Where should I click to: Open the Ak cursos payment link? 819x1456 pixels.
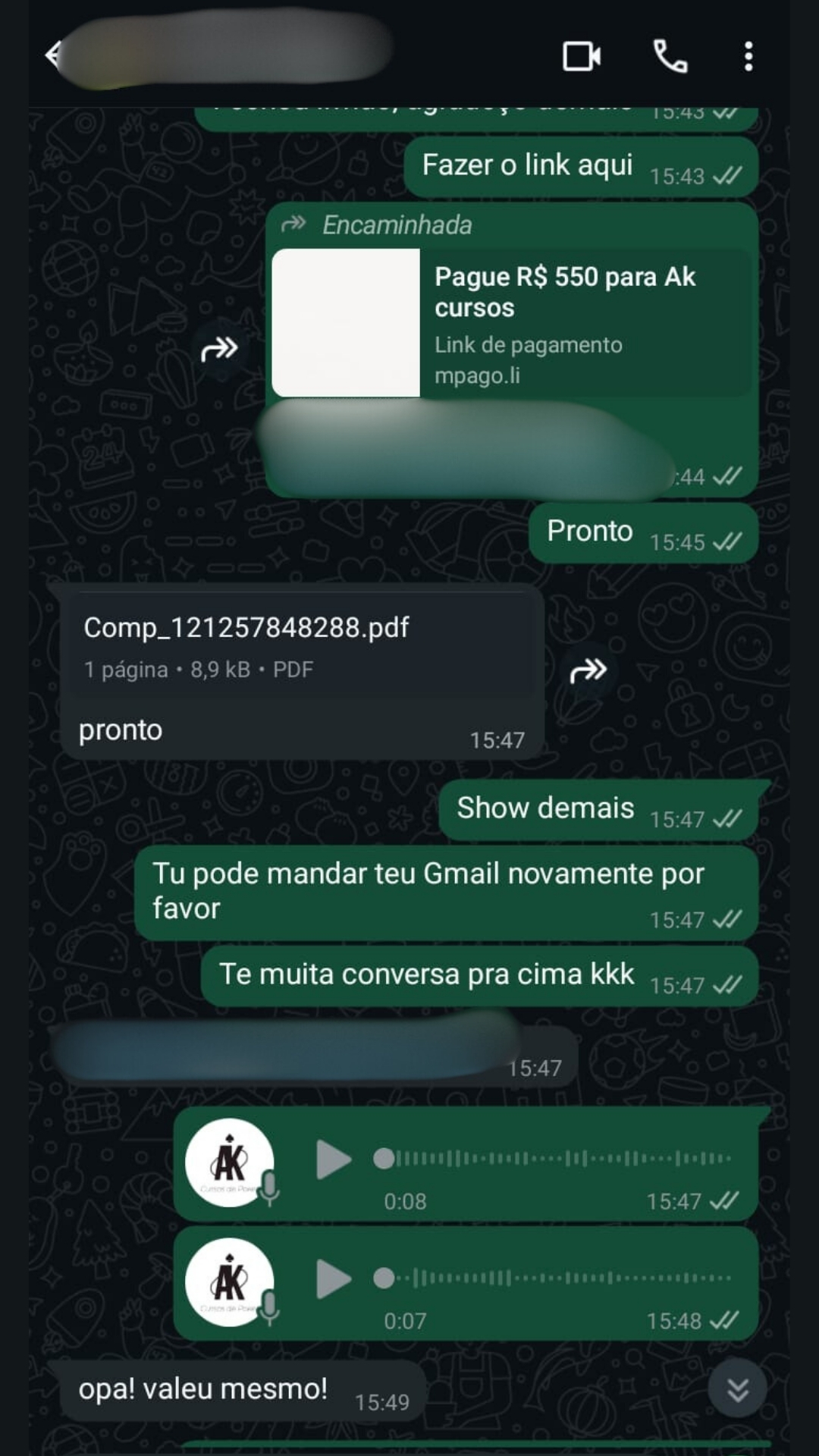[512, 323]
